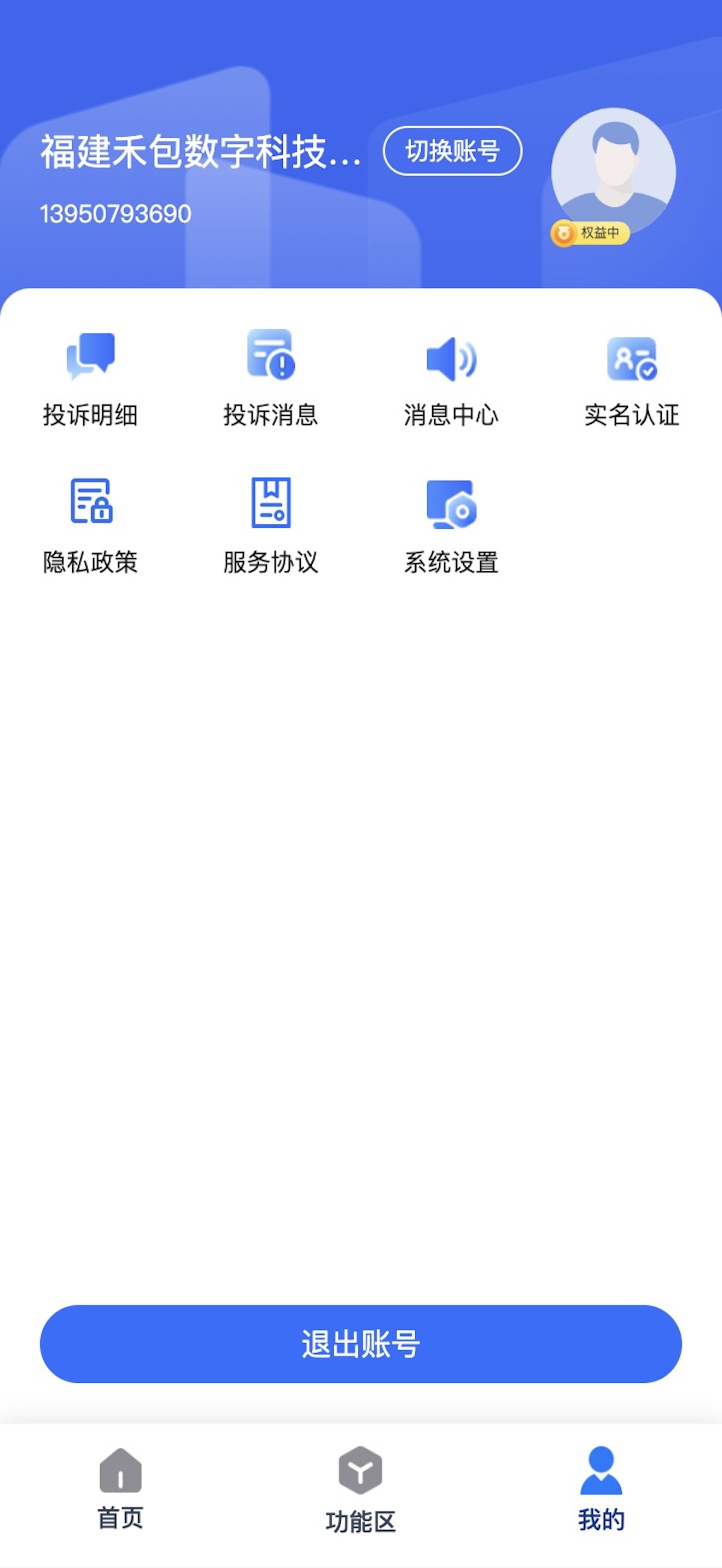This screenshot has width=722, height=1568.
Task: Open the 服务协议 service agreement
Action: click(271, 526)
